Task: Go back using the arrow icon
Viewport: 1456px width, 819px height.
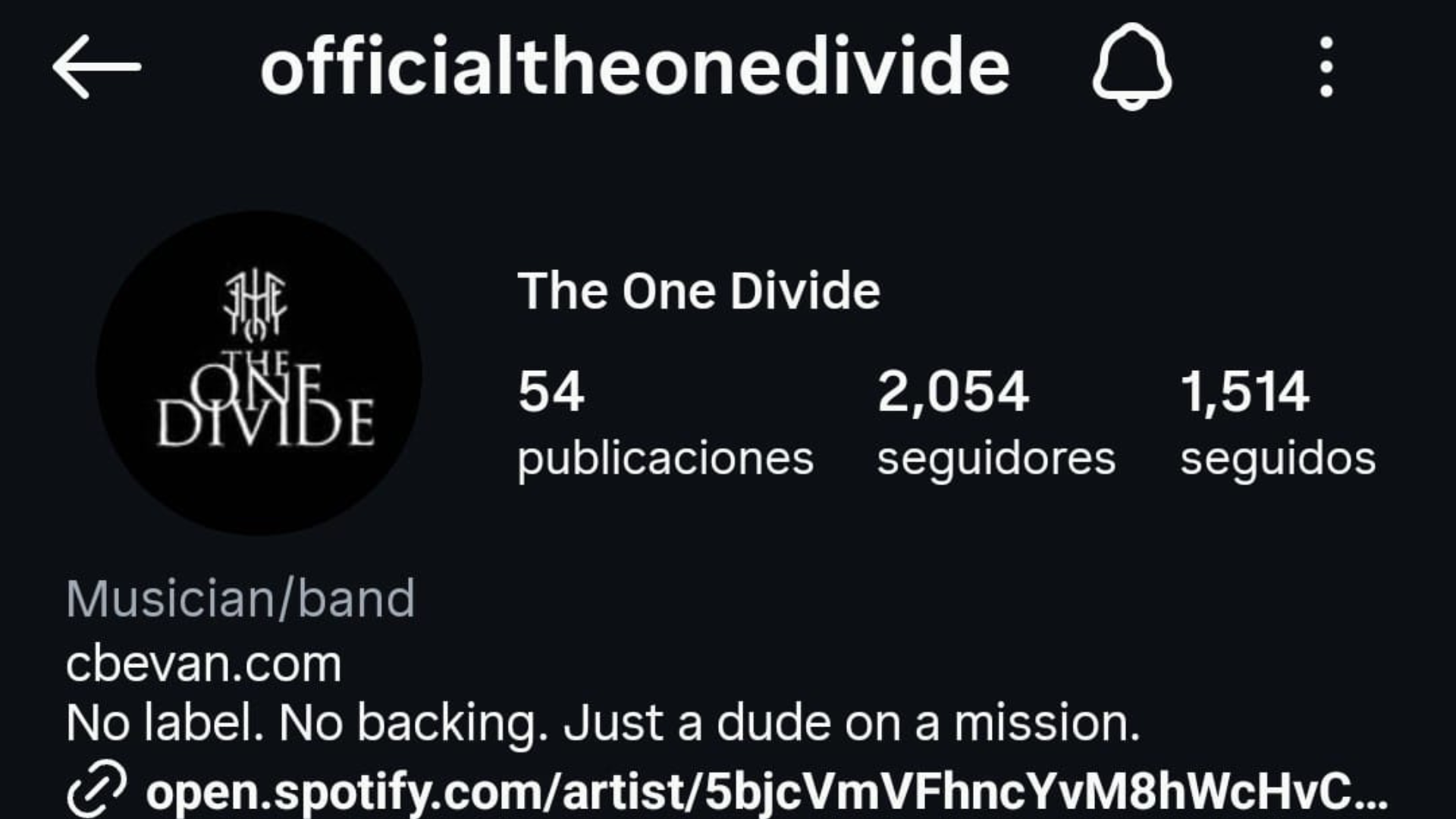Action: pos(96,67)
